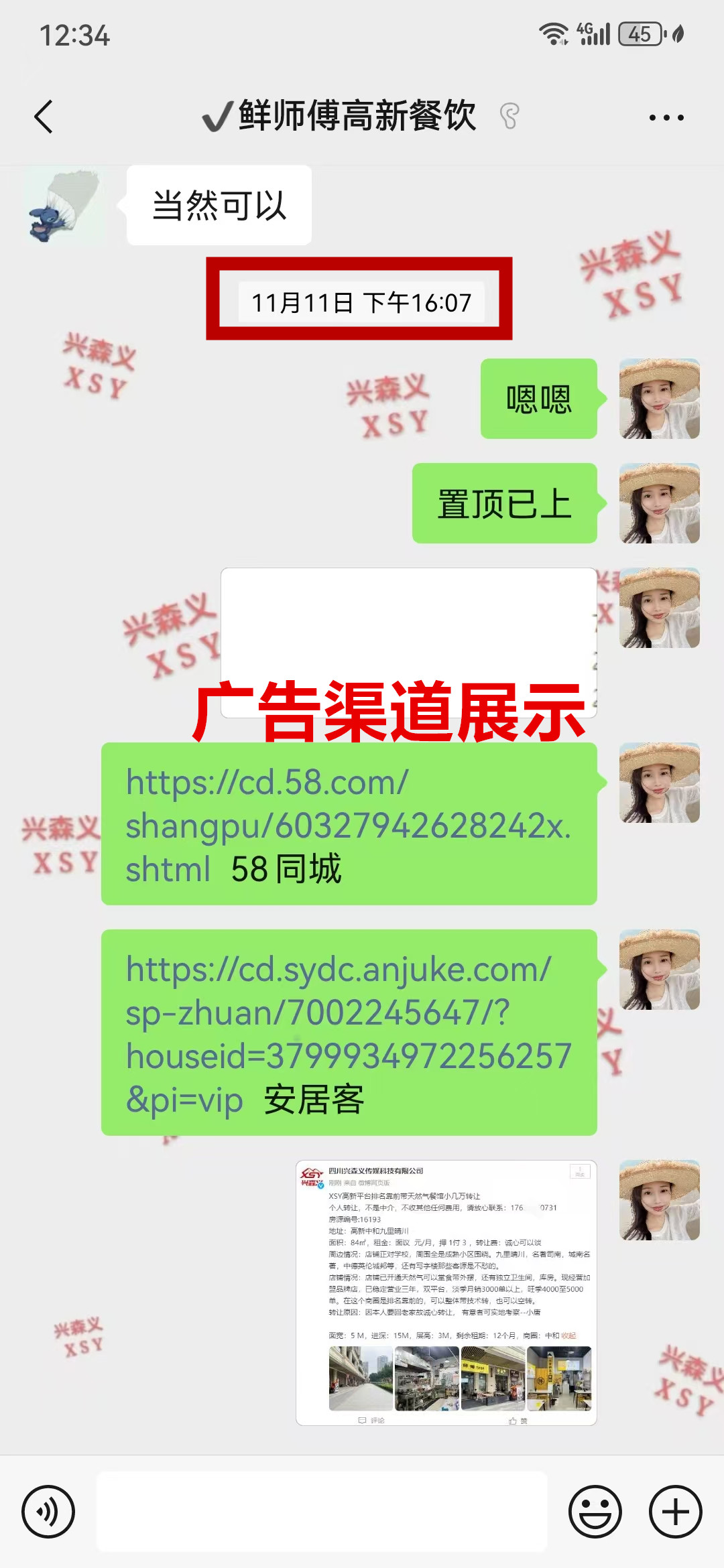The height and width of the screenshot is (1568, 724).
Task: View the shared Weibo post screenshot image
Action: pyautogui.click(x=446, y=1292)
